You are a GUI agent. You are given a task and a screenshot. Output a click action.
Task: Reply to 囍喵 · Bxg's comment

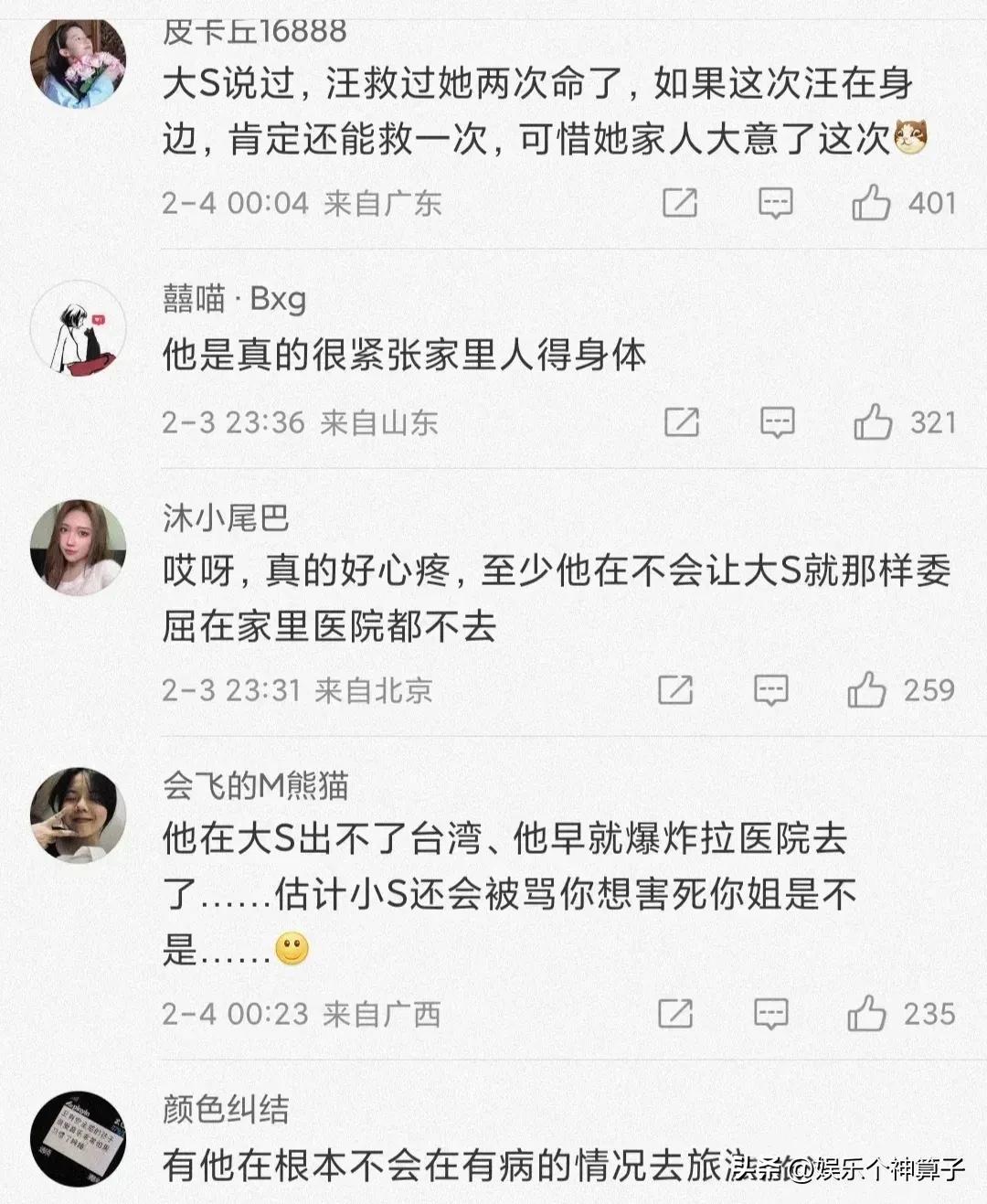pyautogui.click(x=777, y=422)
